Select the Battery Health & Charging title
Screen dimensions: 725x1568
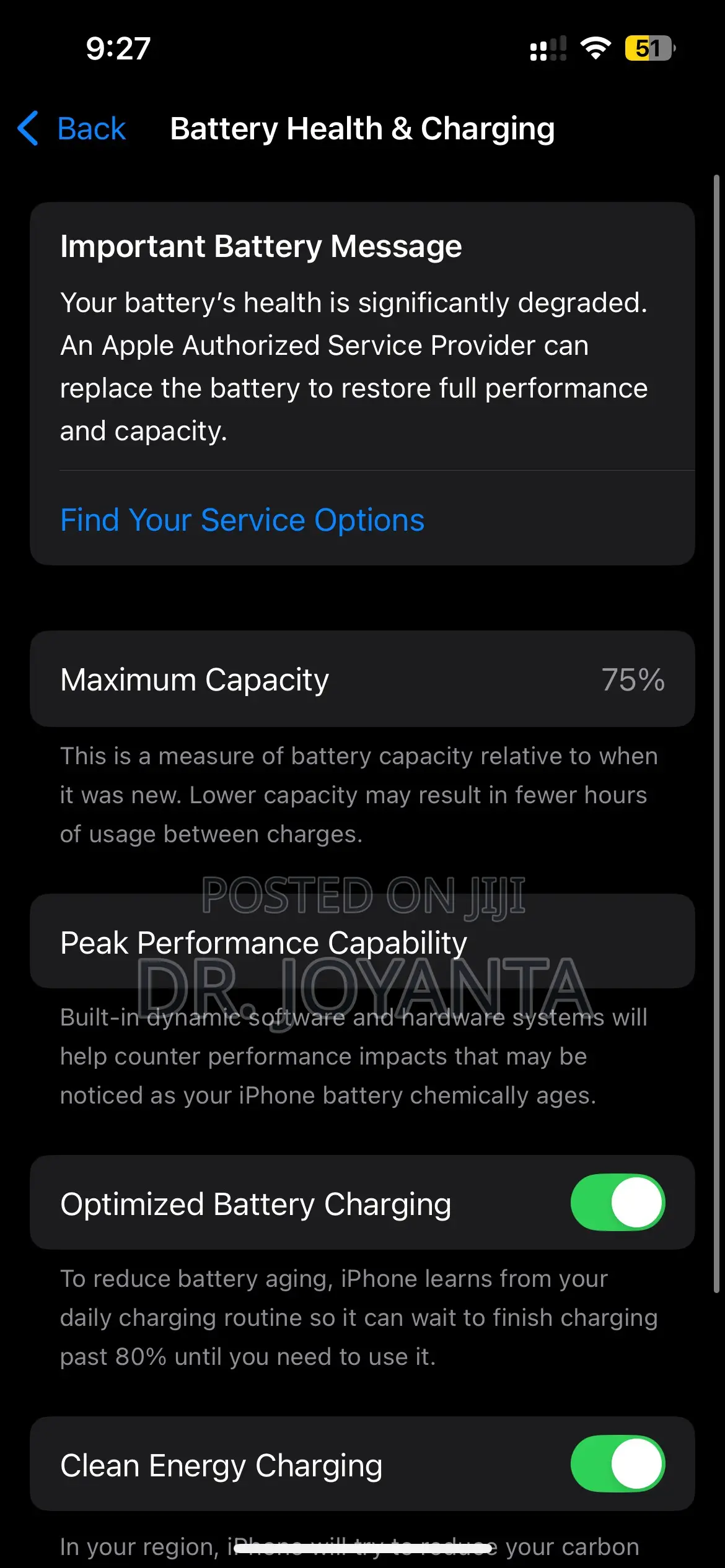click(362, 129)
